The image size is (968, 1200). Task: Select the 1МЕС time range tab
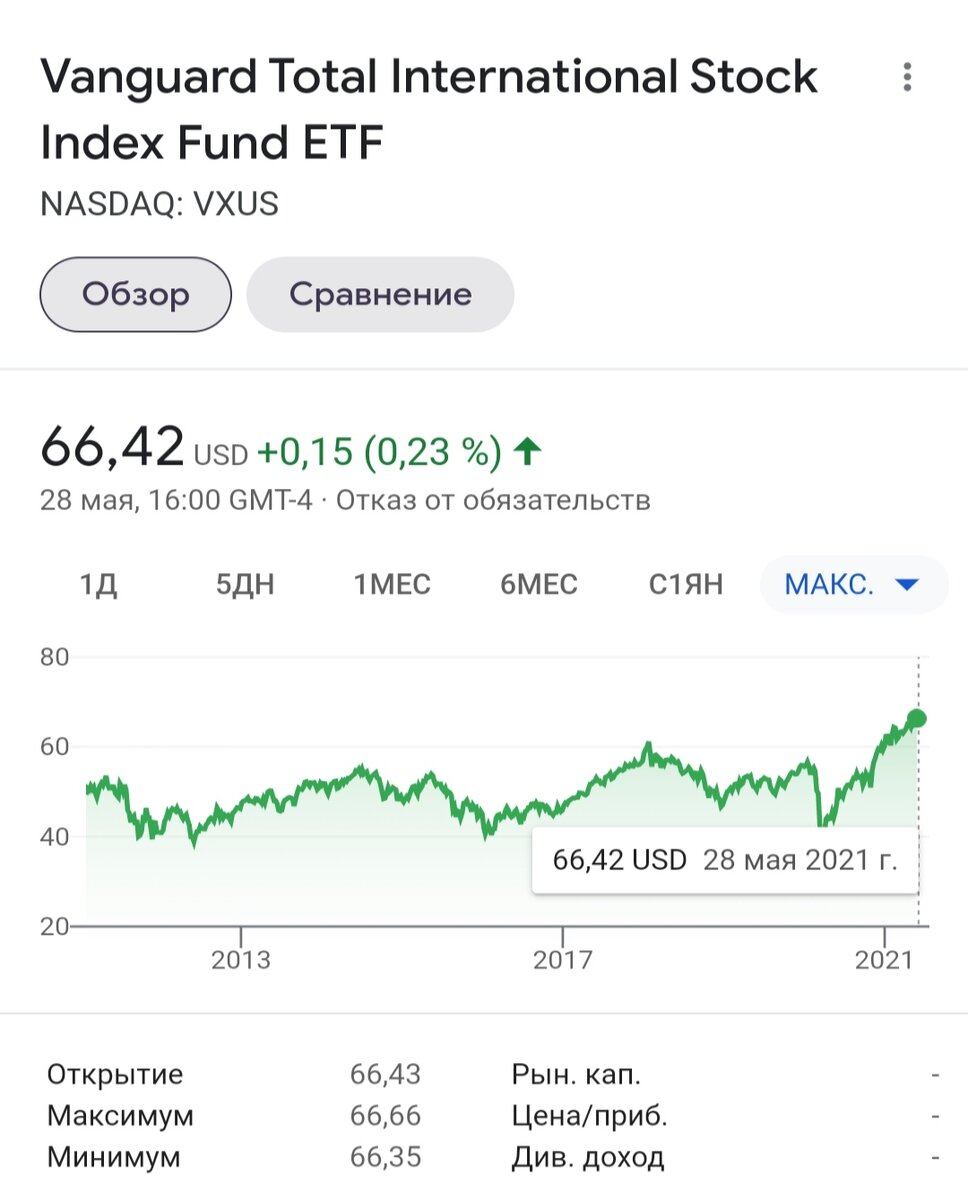coord(392,584)
